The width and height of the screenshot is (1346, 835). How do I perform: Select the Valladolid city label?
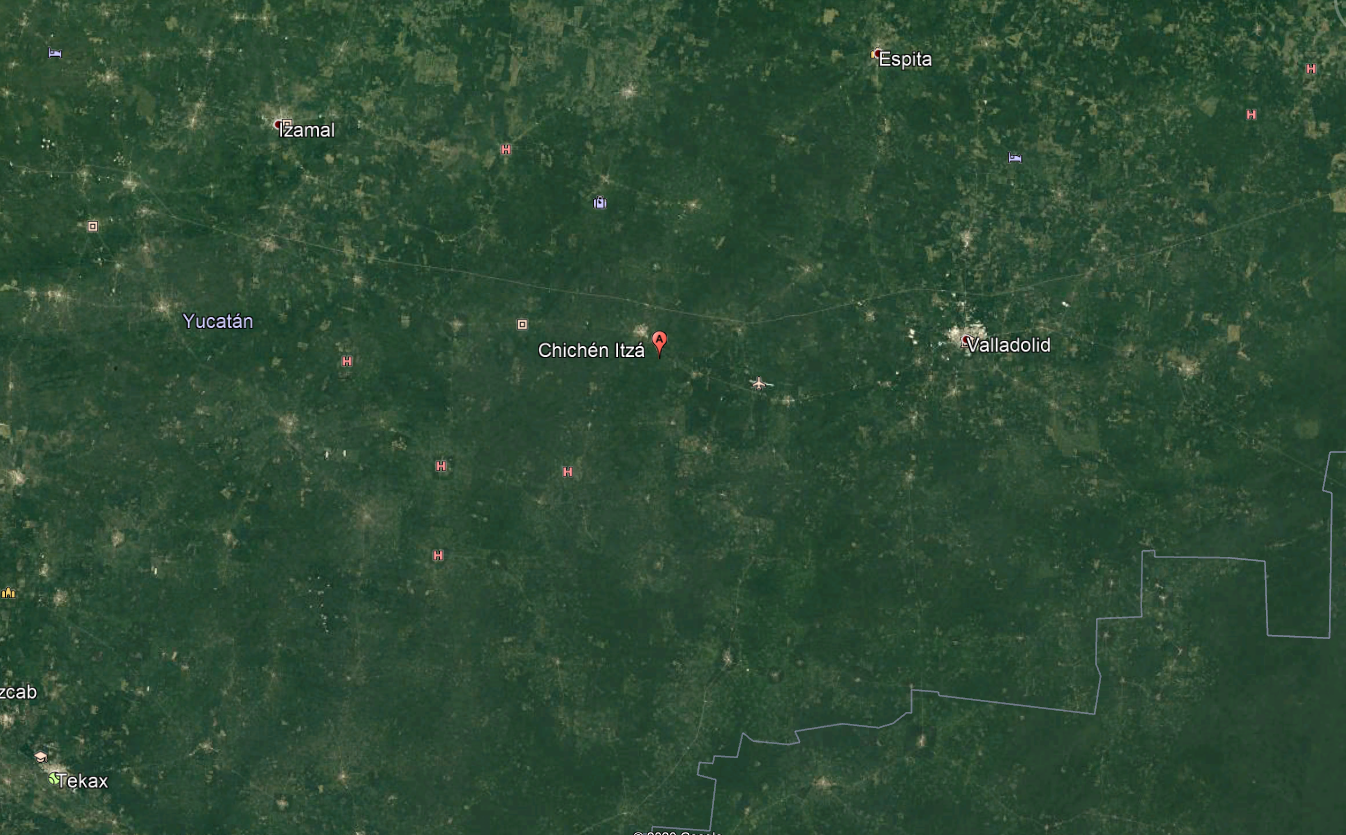tap(1009, 345)
